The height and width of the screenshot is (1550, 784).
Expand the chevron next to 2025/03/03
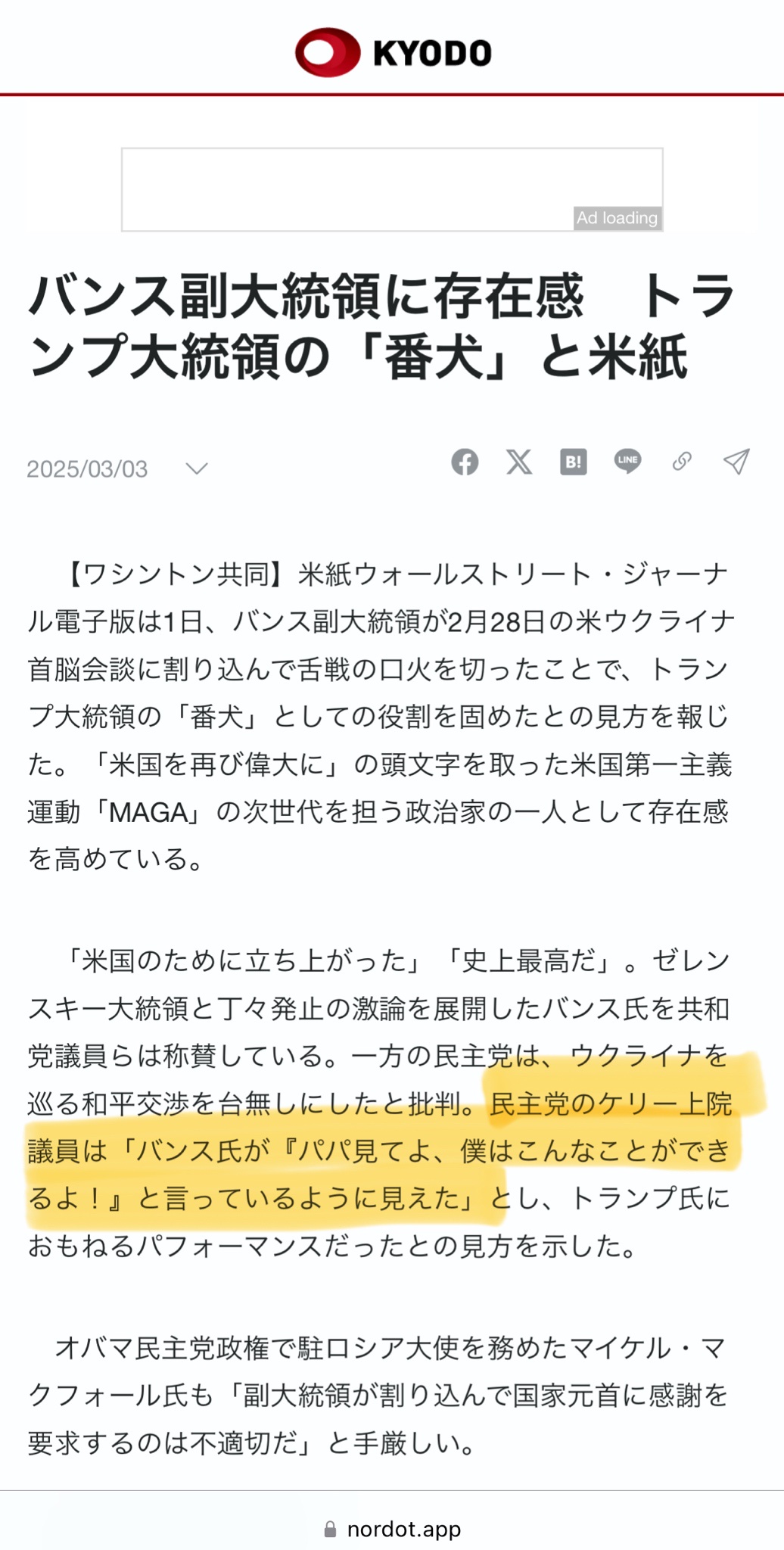(197, 468)
